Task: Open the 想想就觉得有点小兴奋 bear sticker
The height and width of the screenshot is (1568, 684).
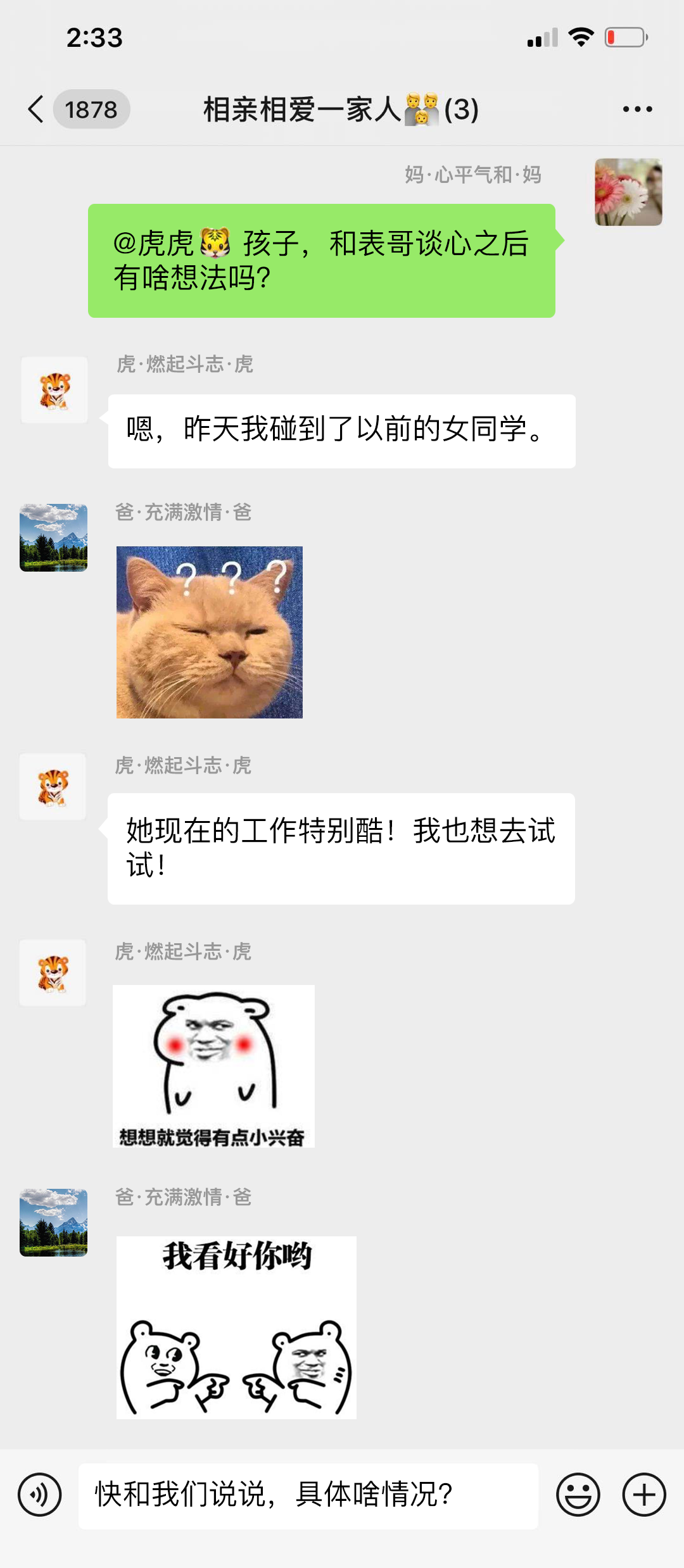Action: pyautogui.click(x=213, y=1066)
